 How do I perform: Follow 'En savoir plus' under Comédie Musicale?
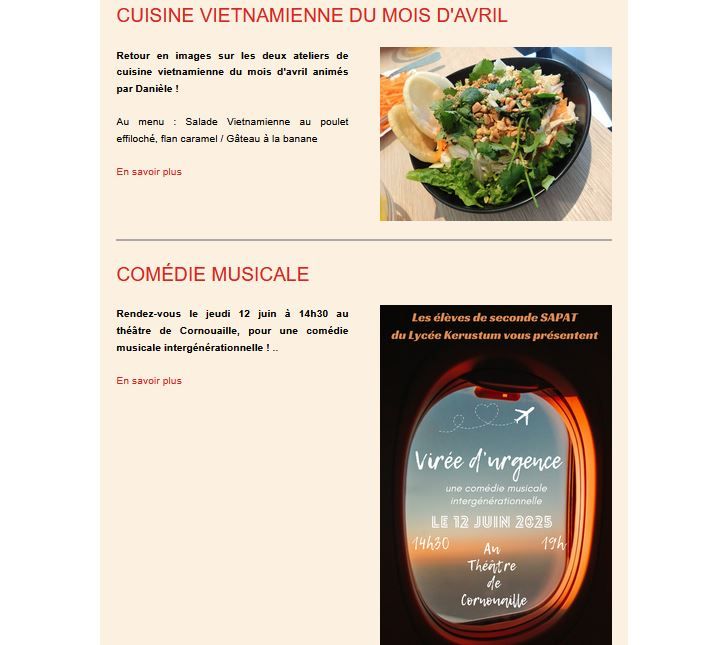click(x=149, y=381)
